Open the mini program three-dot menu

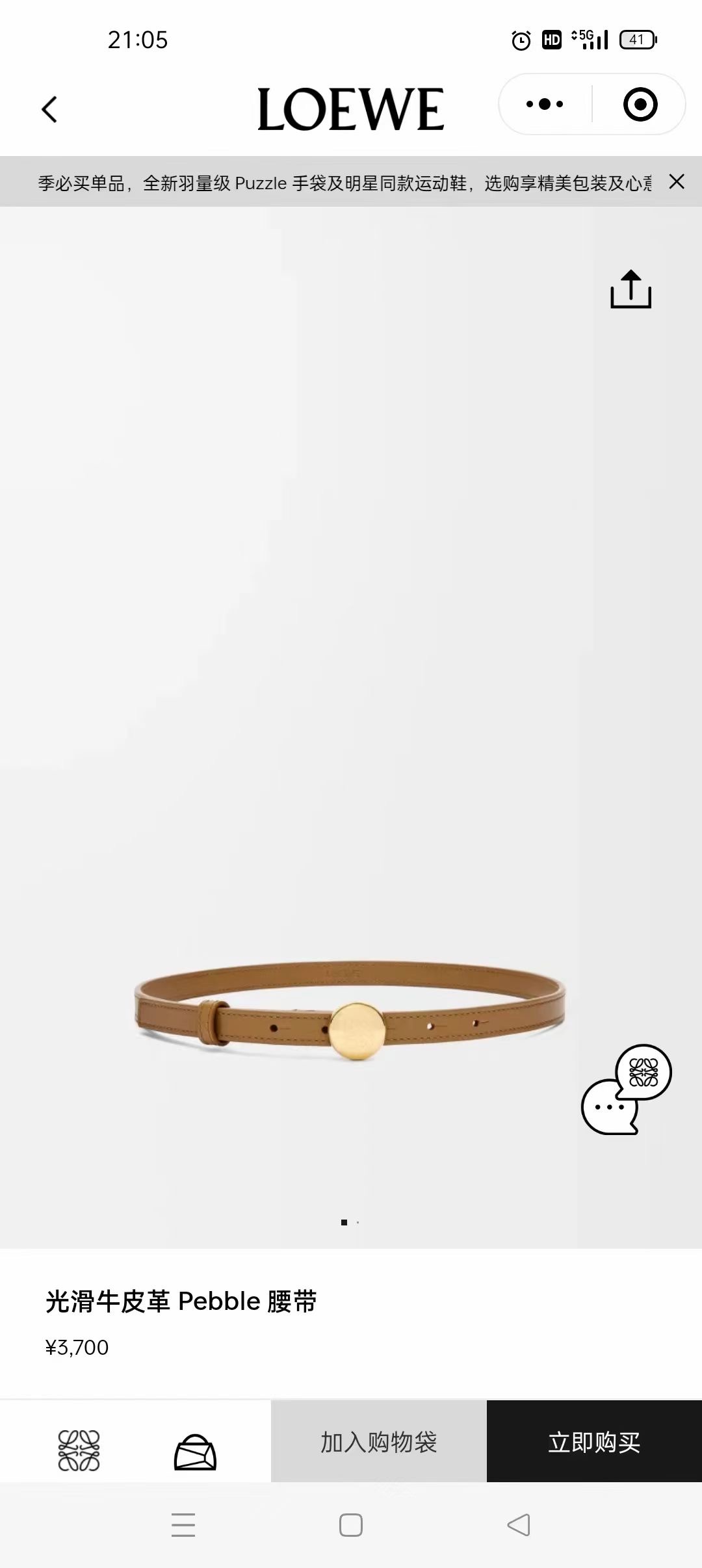point(545,104)
